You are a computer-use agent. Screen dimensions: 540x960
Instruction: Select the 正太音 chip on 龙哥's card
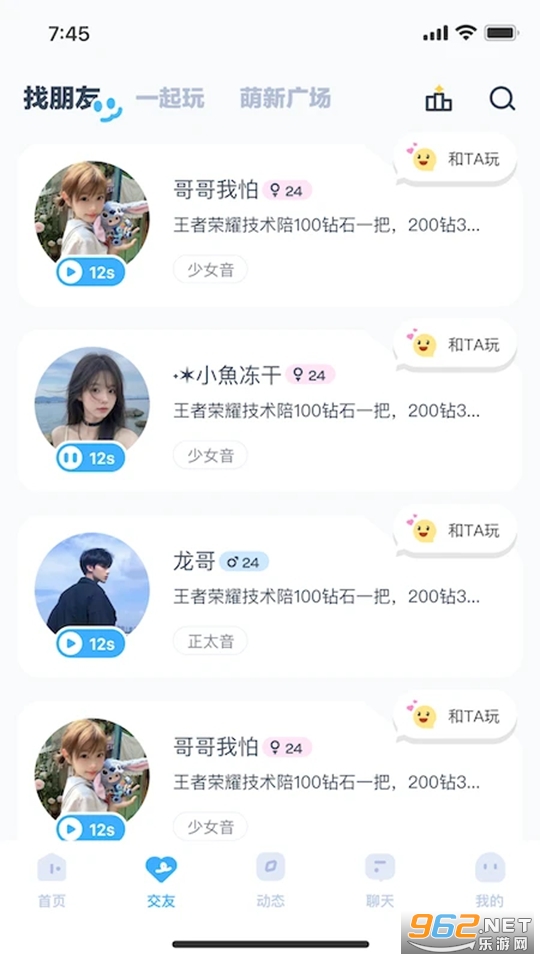click(x=210, y=641)
